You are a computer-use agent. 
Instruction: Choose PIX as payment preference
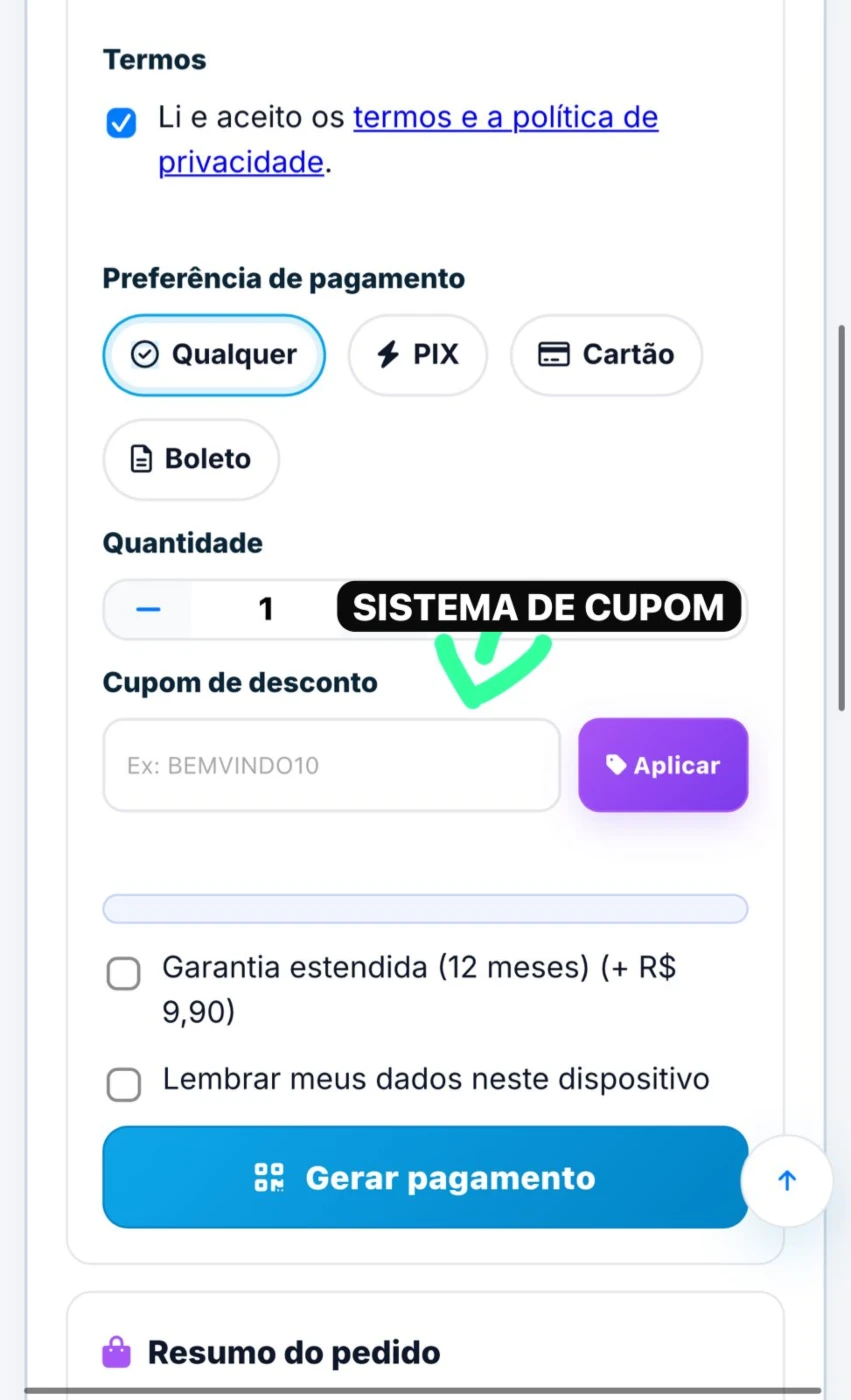tap(418, 355)
